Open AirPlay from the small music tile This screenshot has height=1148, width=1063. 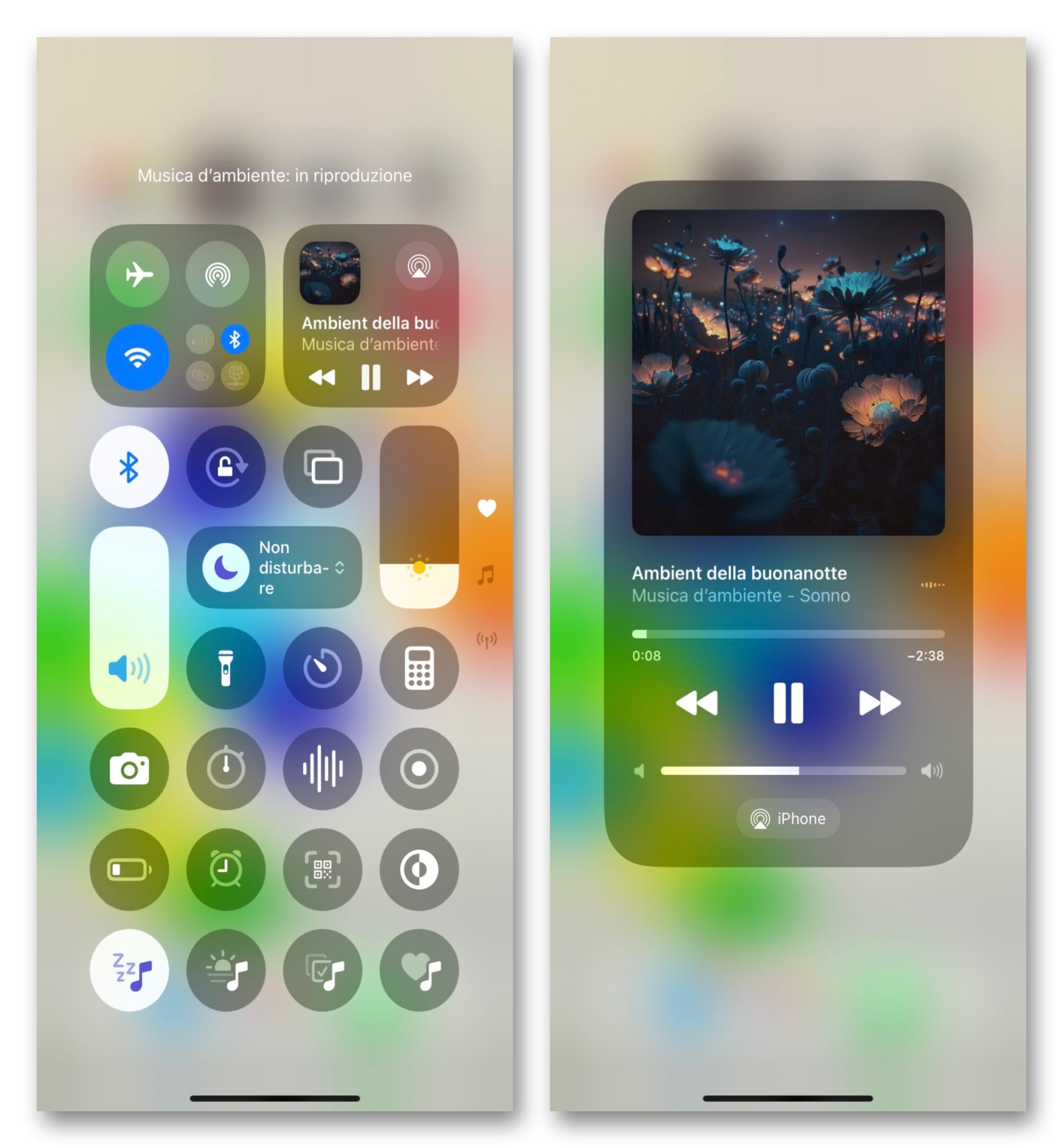click(419, 266)
